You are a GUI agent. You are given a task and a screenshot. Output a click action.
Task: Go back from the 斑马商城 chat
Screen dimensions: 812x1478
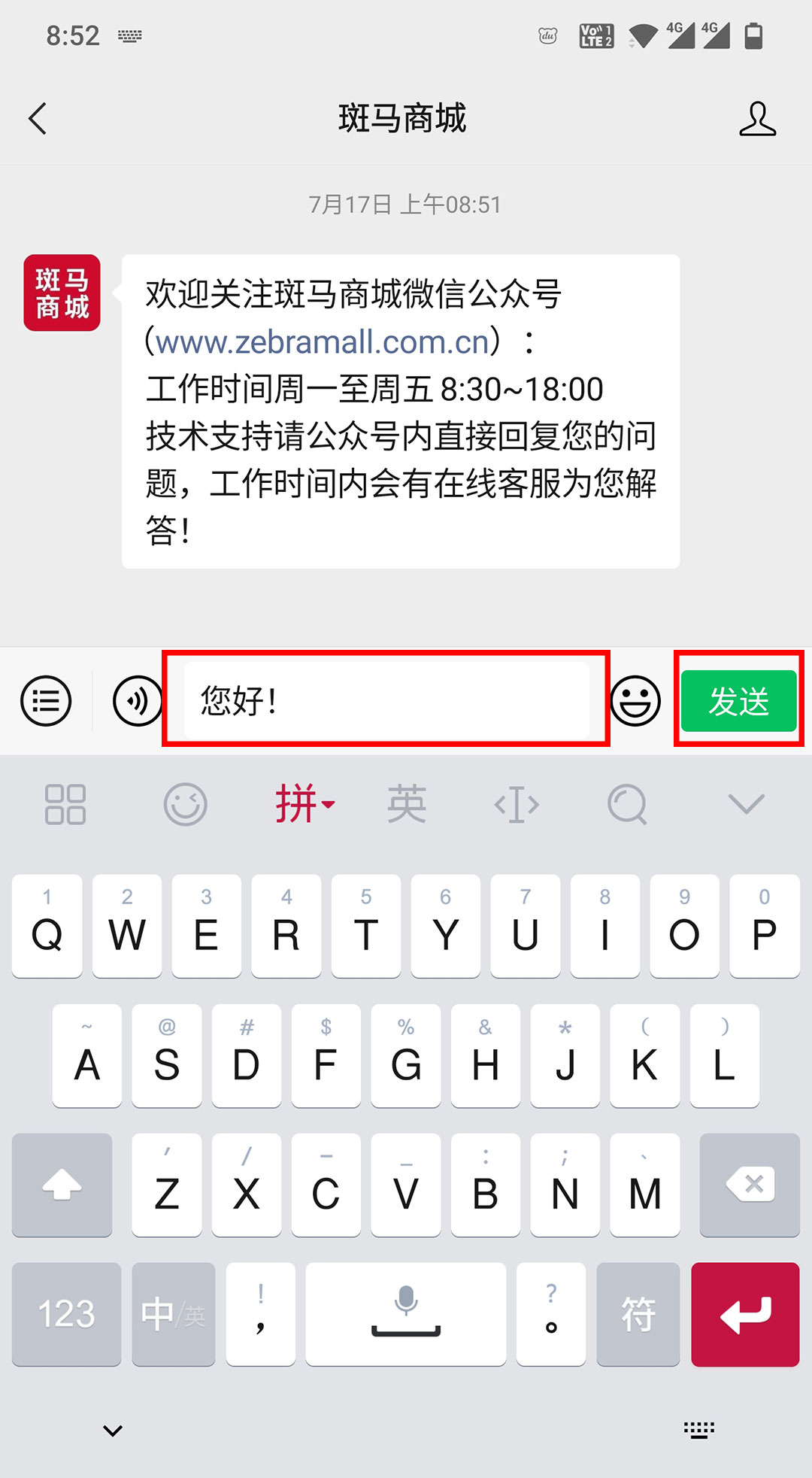pyautogui.click(x=38, y=119)
